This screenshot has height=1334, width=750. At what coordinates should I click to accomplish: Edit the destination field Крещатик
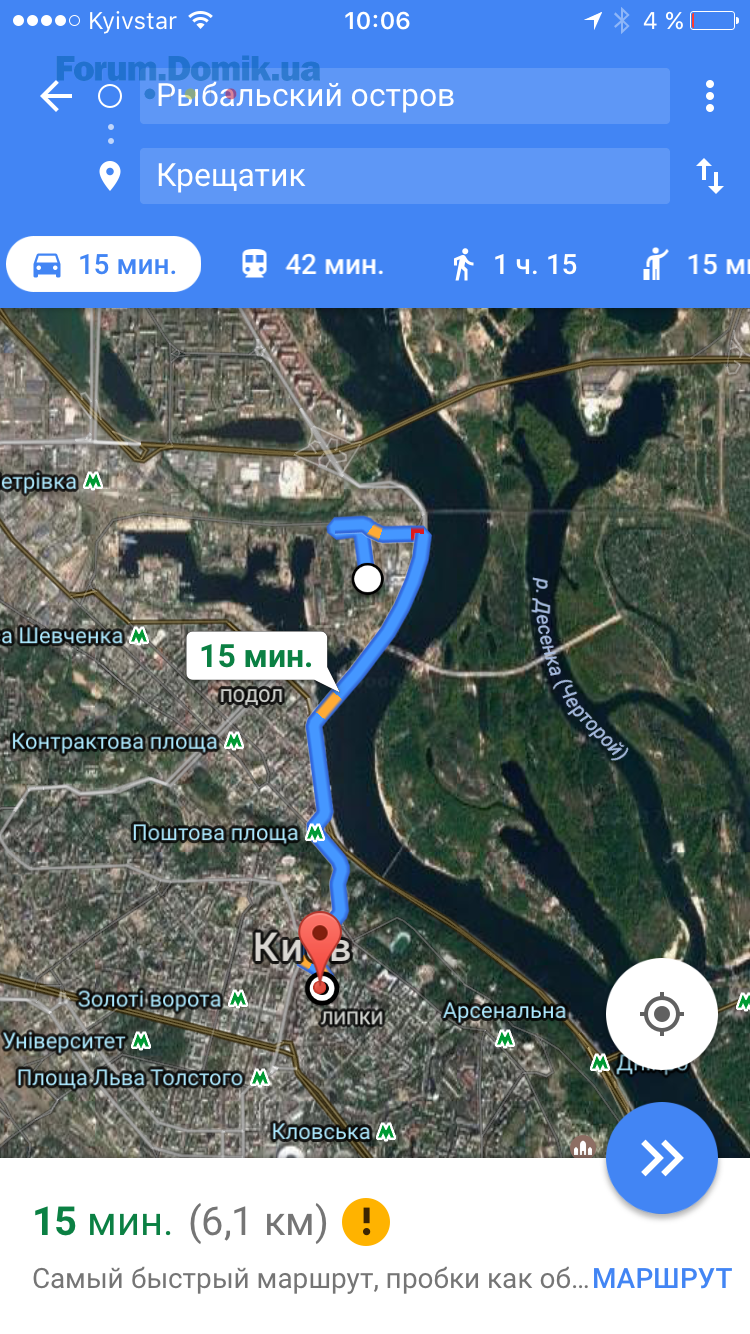coord(404,176)
